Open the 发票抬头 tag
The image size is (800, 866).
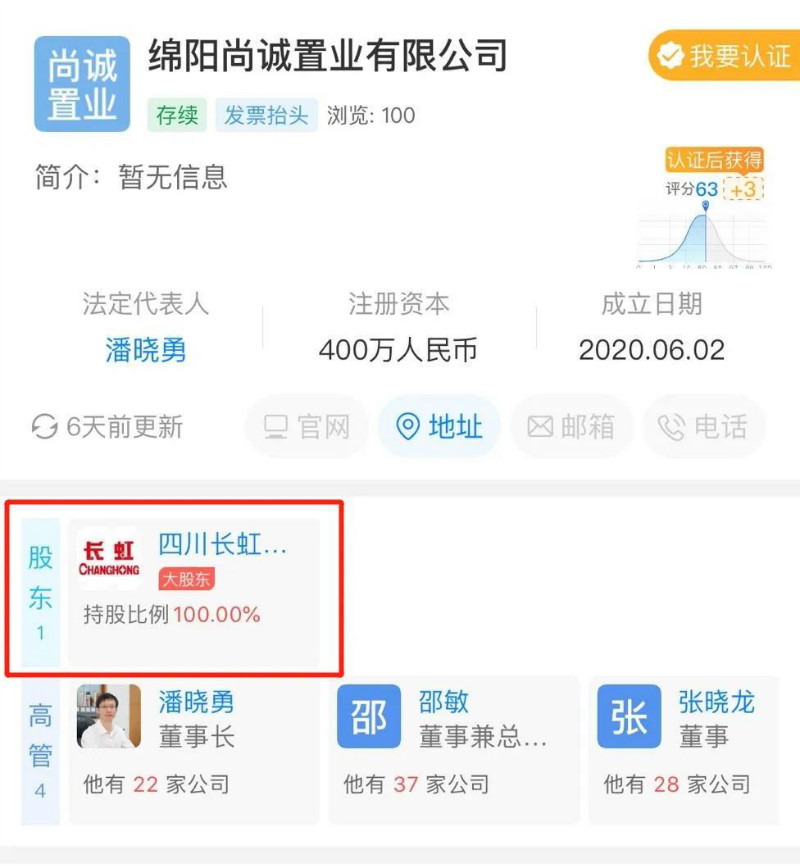[x=266, y=115]
